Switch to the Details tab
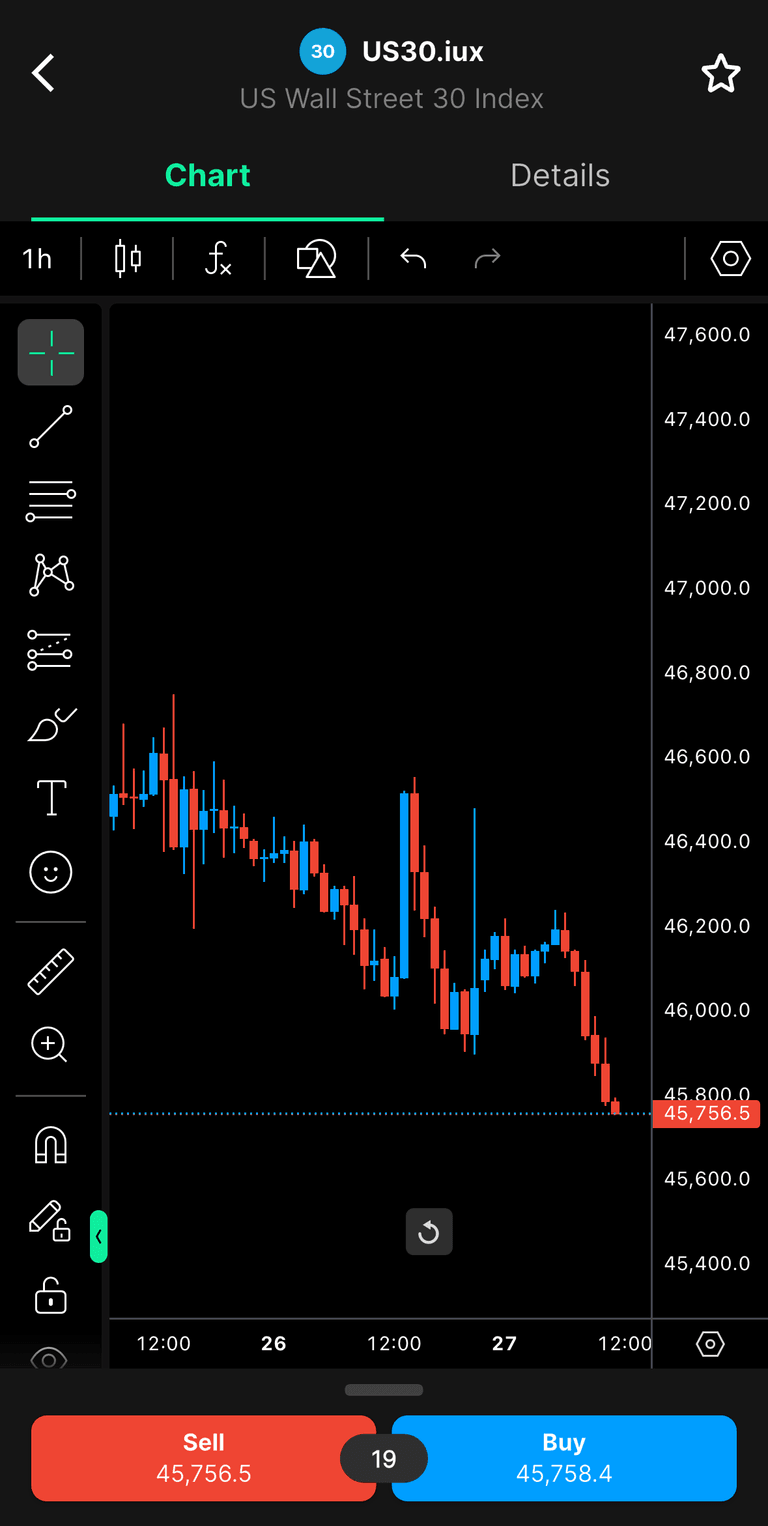The height and width of the screenshot is (1526, 768). pyautogui.click(x=559, y=176)
